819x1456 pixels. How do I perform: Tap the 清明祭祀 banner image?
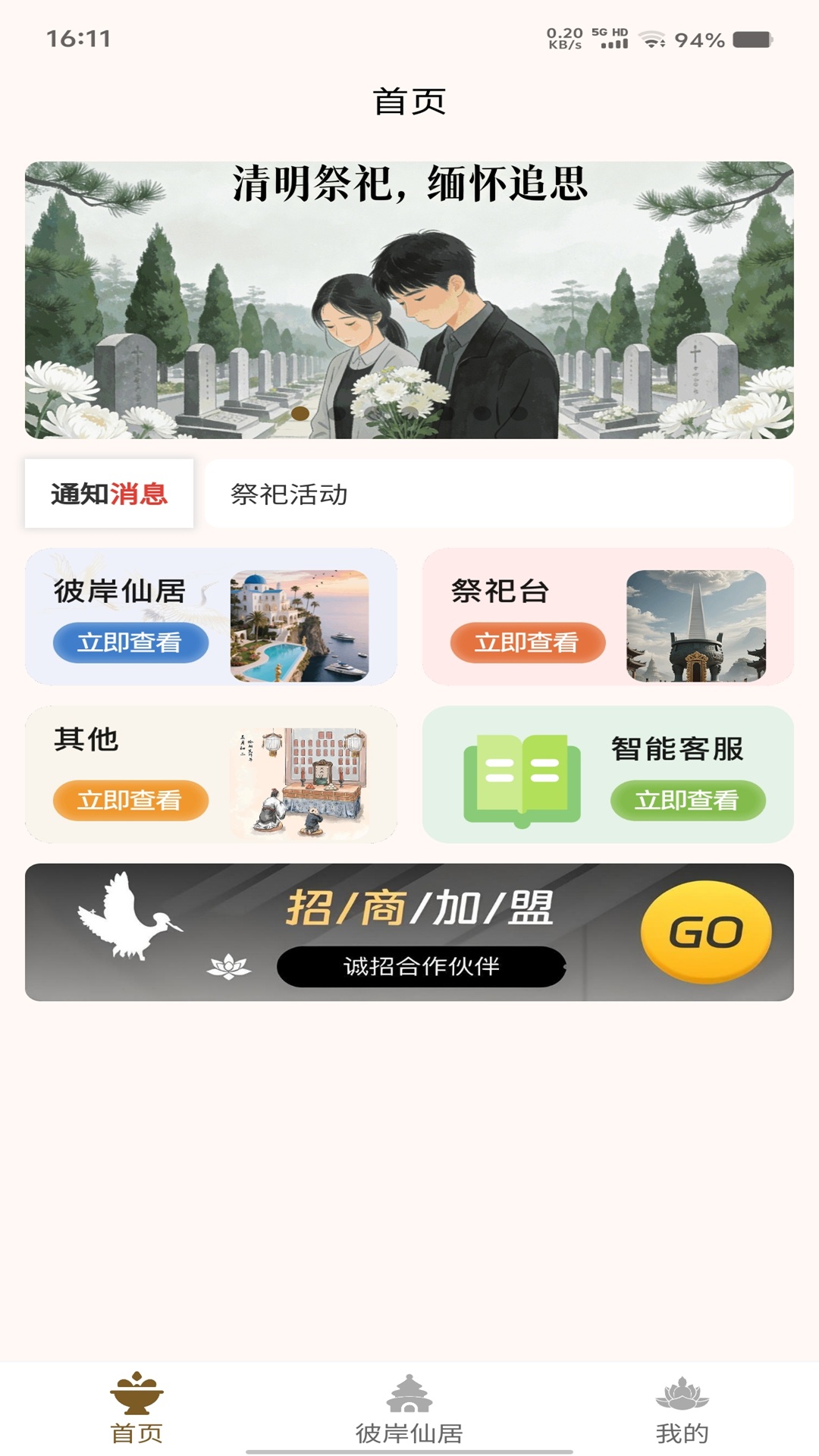[x=409, y=296]
